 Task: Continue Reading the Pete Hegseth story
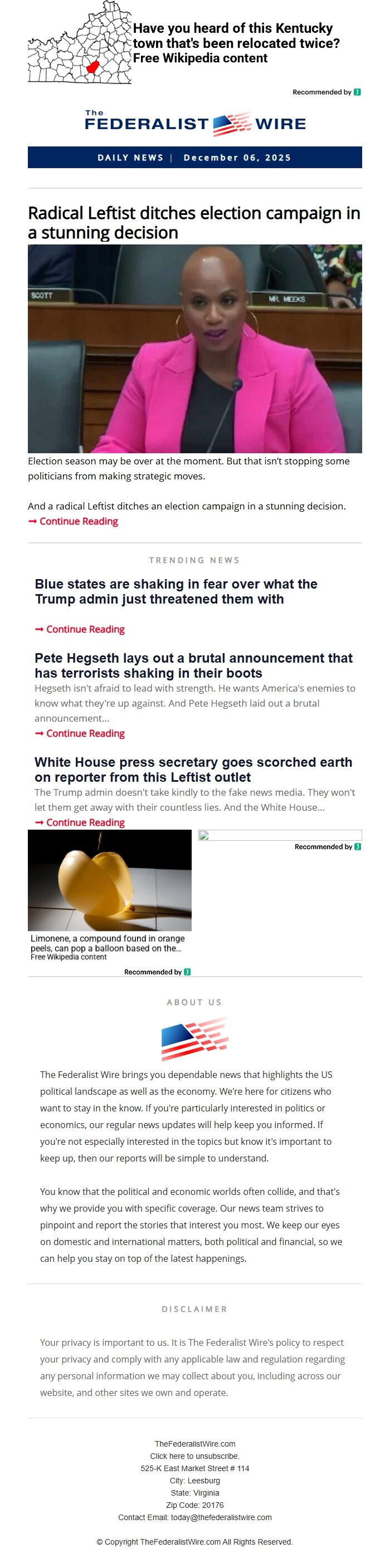point(85,733)
